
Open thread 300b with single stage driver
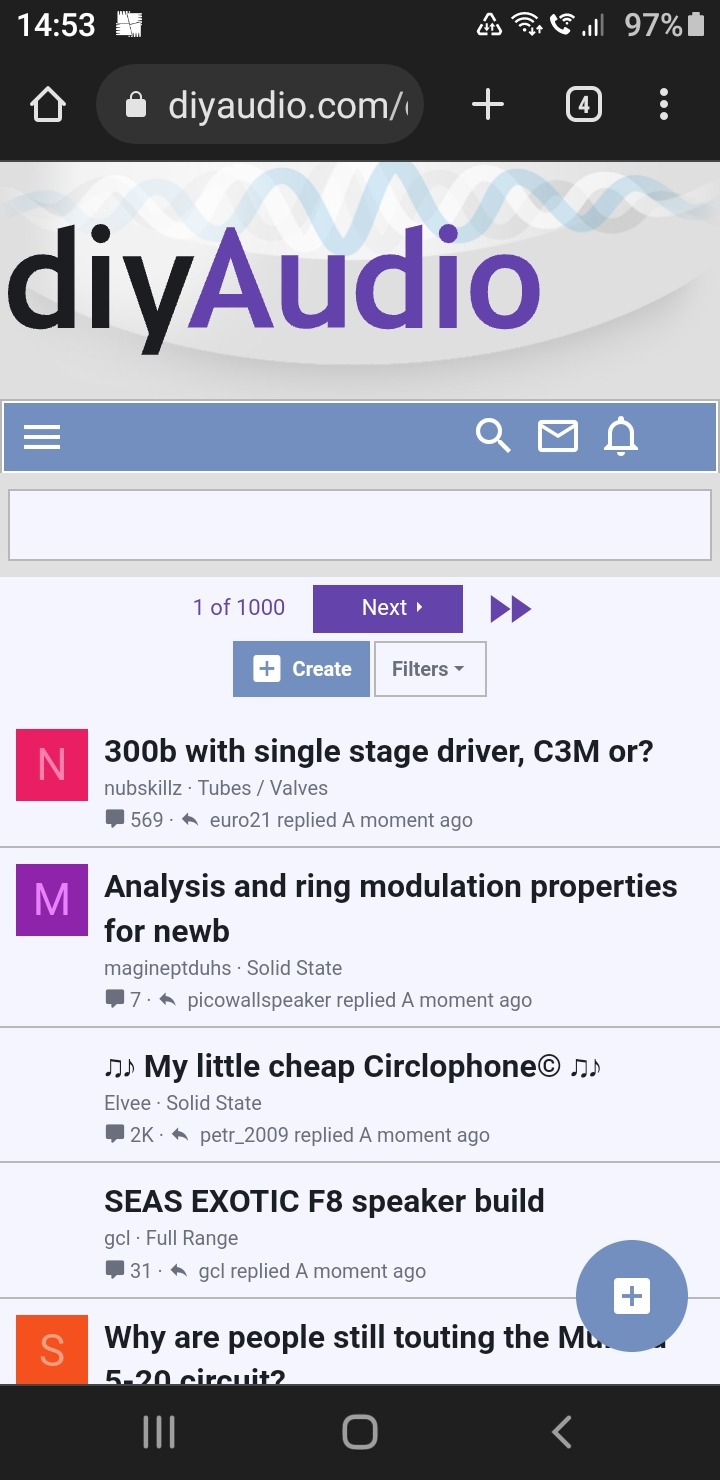coord(378,751)
